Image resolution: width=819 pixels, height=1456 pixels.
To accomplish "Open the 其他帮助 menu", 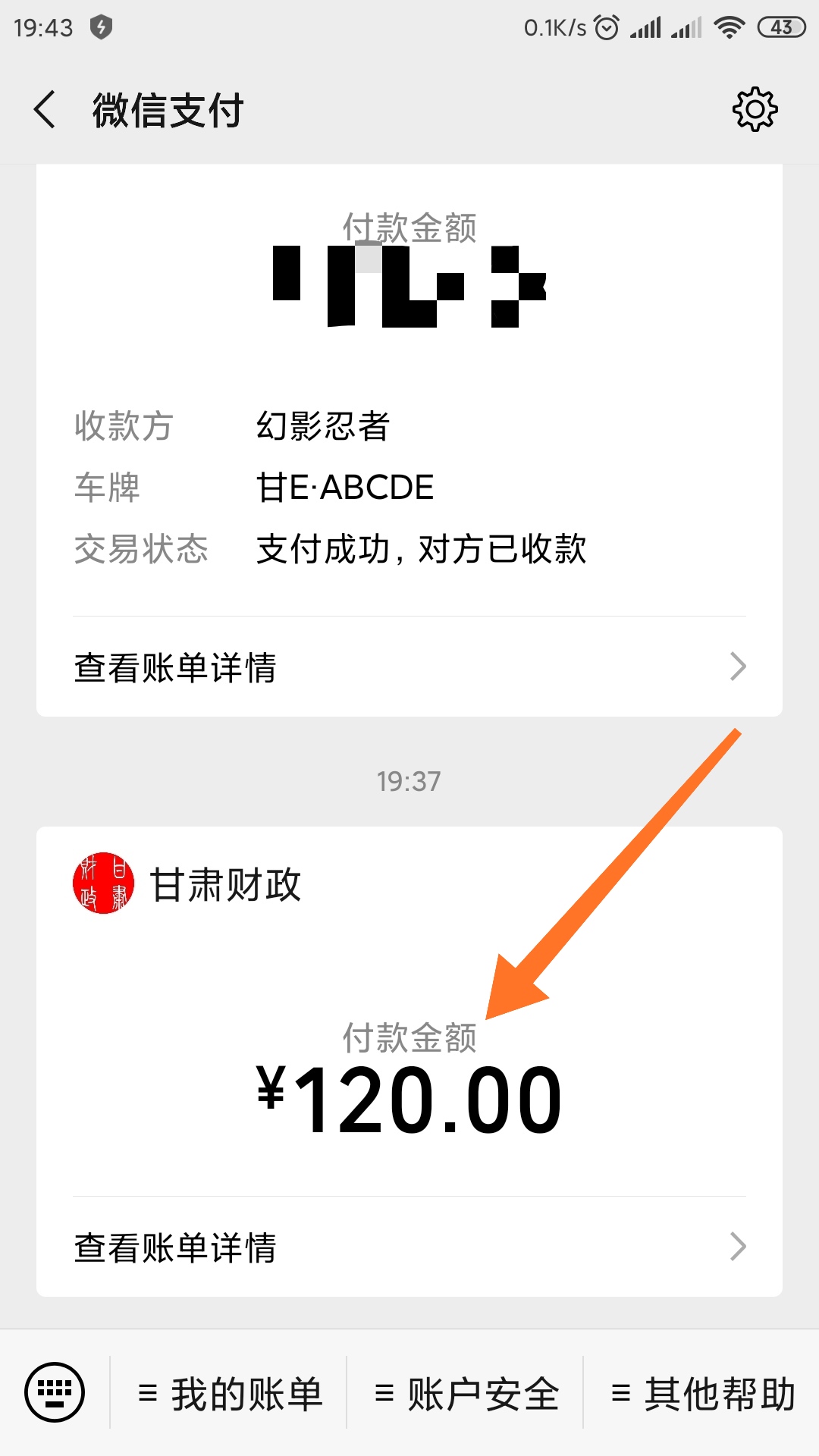I will coord(703,1394).
